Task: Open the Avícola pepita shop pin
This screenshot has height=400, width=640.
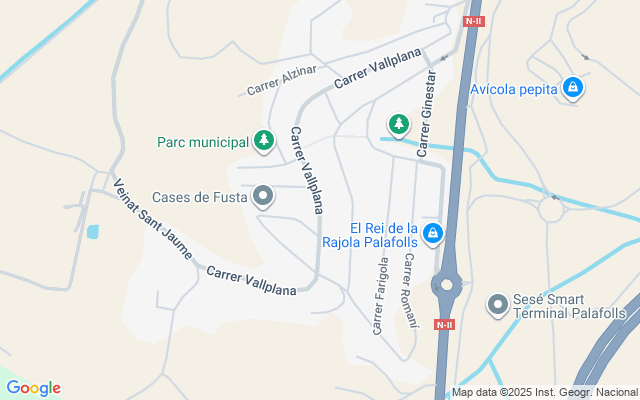Action: click(572, 88)
